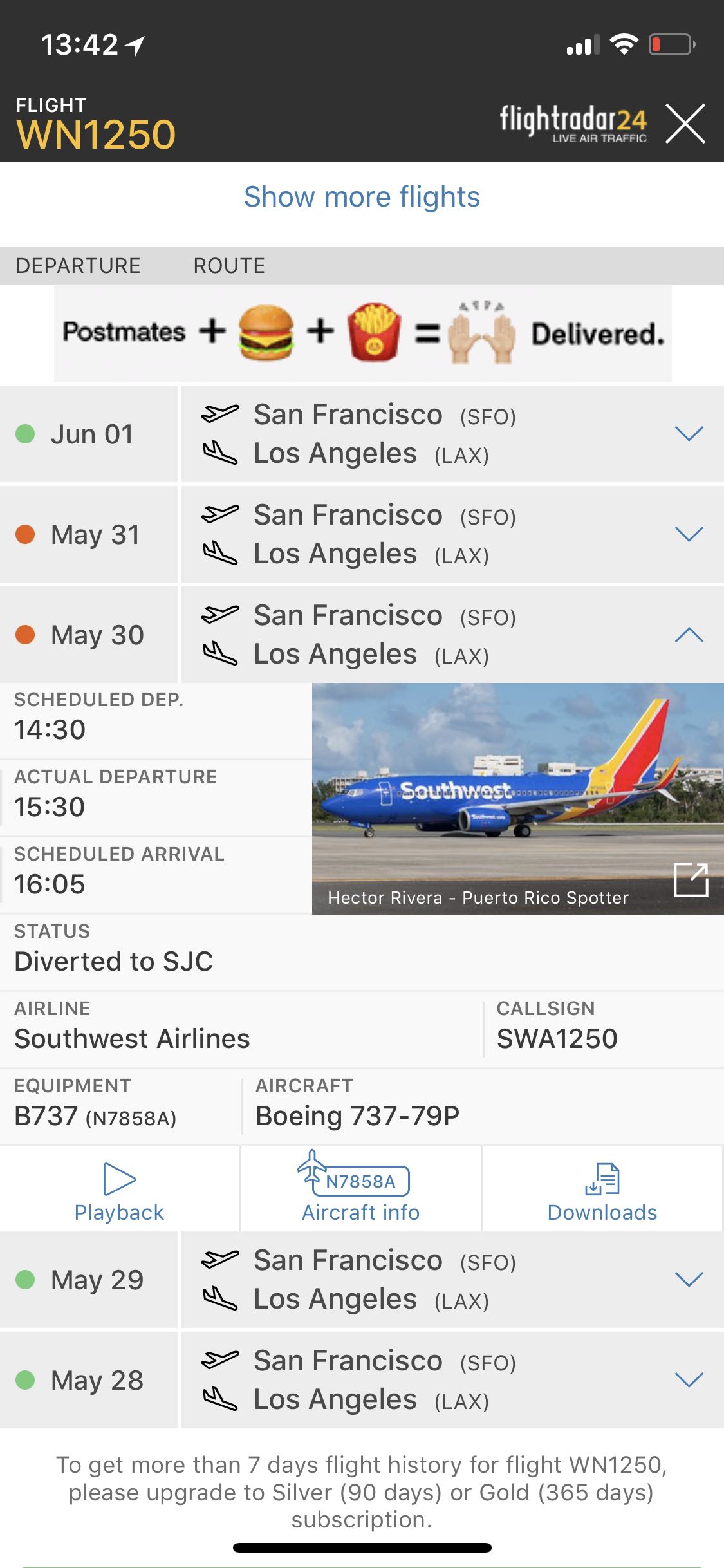Viewport: 724px width, 1568px height.
Task: Start Playback of the May 30 flight
Action: click(119, 1192)
